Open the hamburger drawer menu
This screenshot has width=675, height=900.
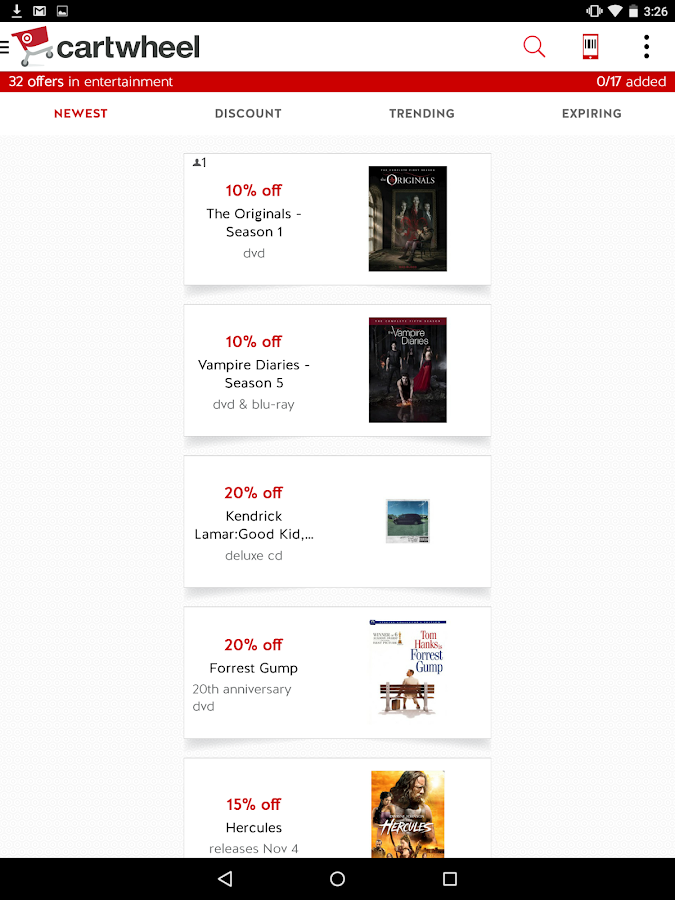pyautogui.click(x=6, y=47)
